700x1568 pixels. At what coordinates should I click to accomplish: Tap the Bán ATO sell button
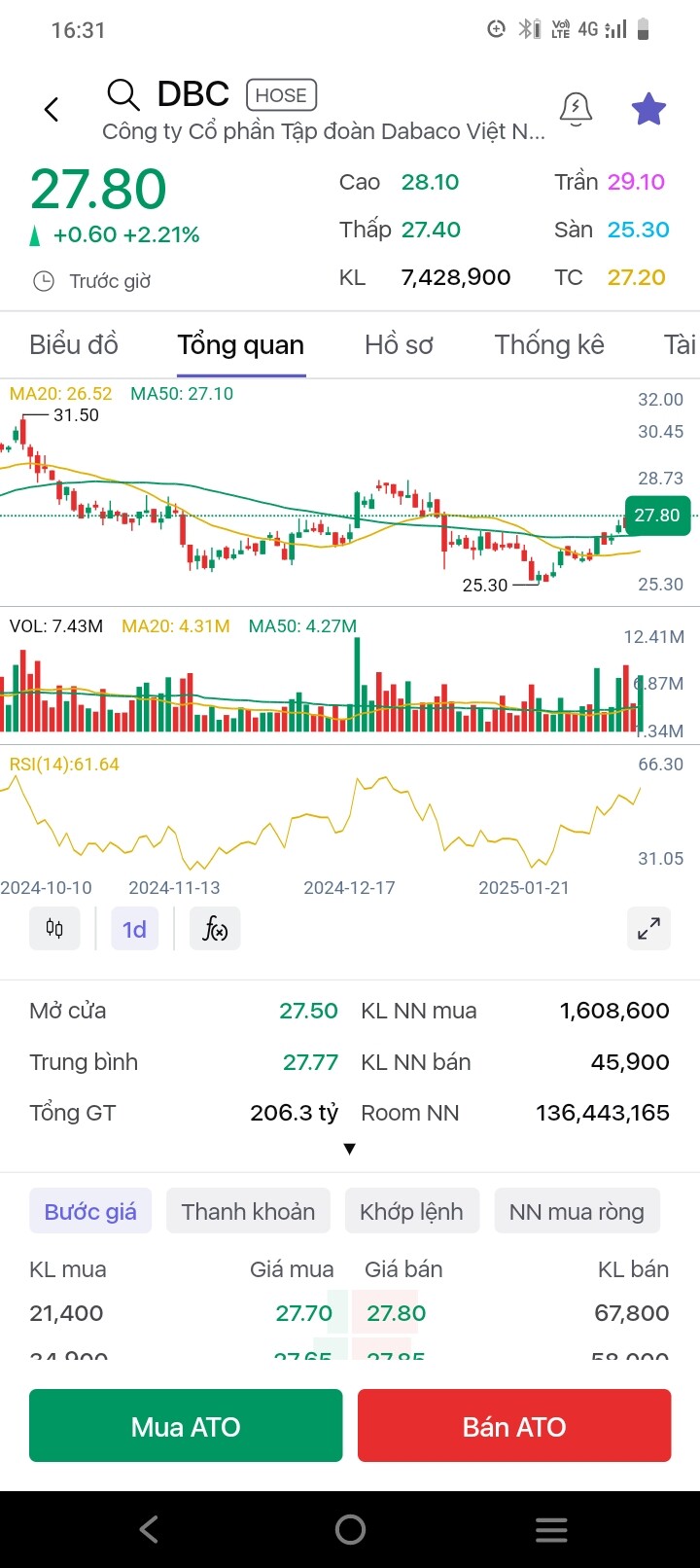pos(514,1426)
